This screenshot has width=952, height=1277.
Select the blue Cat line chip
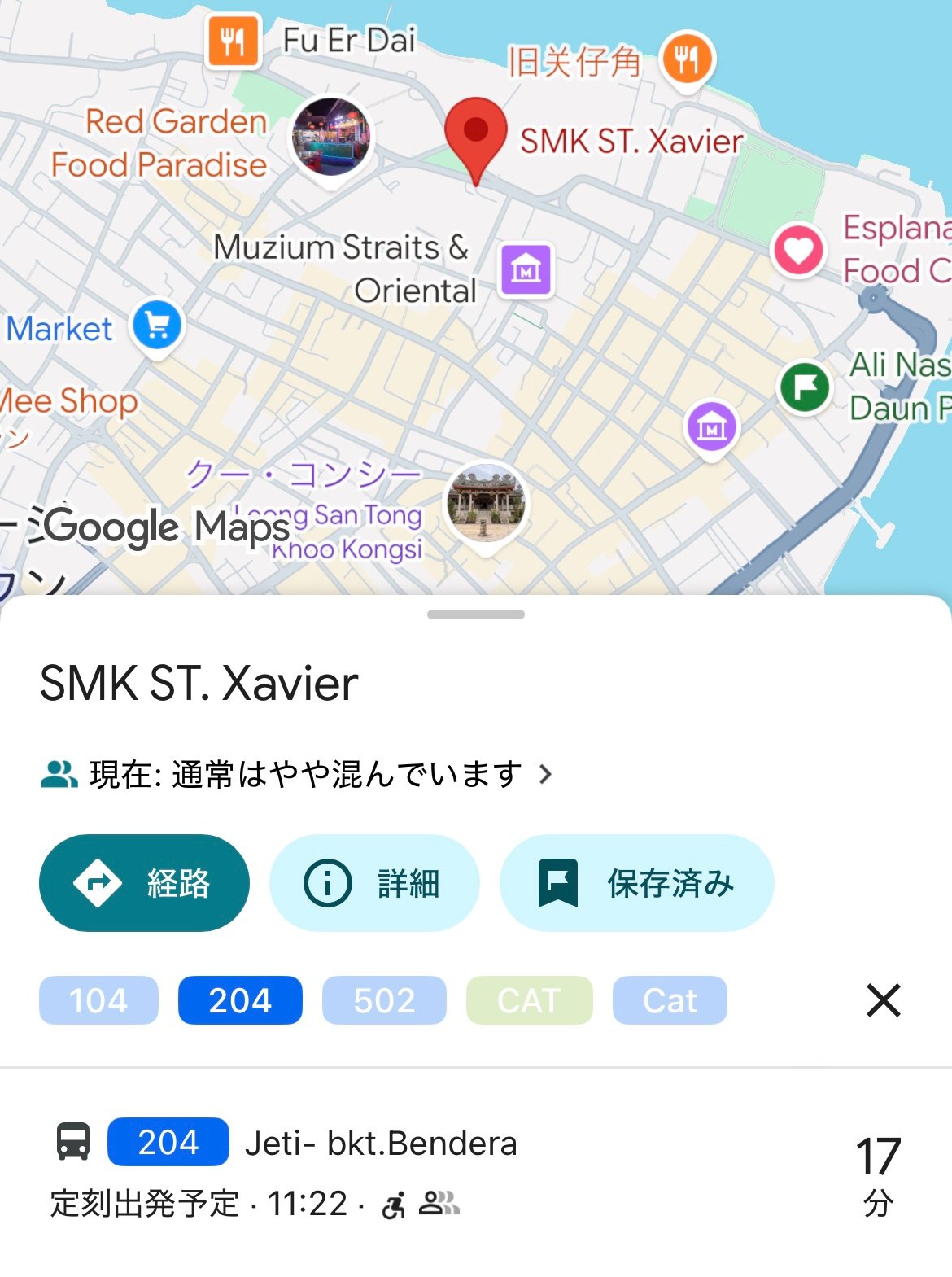click(670, 1000)
